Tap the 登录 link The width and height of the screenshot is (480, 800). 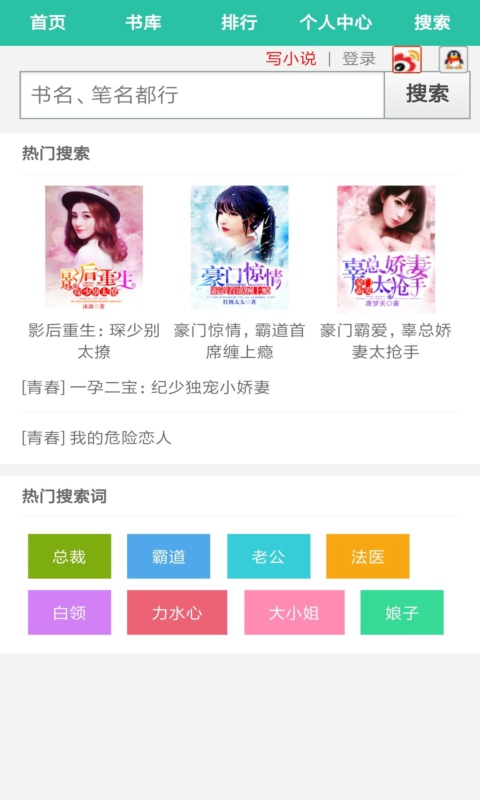[359, 59]
